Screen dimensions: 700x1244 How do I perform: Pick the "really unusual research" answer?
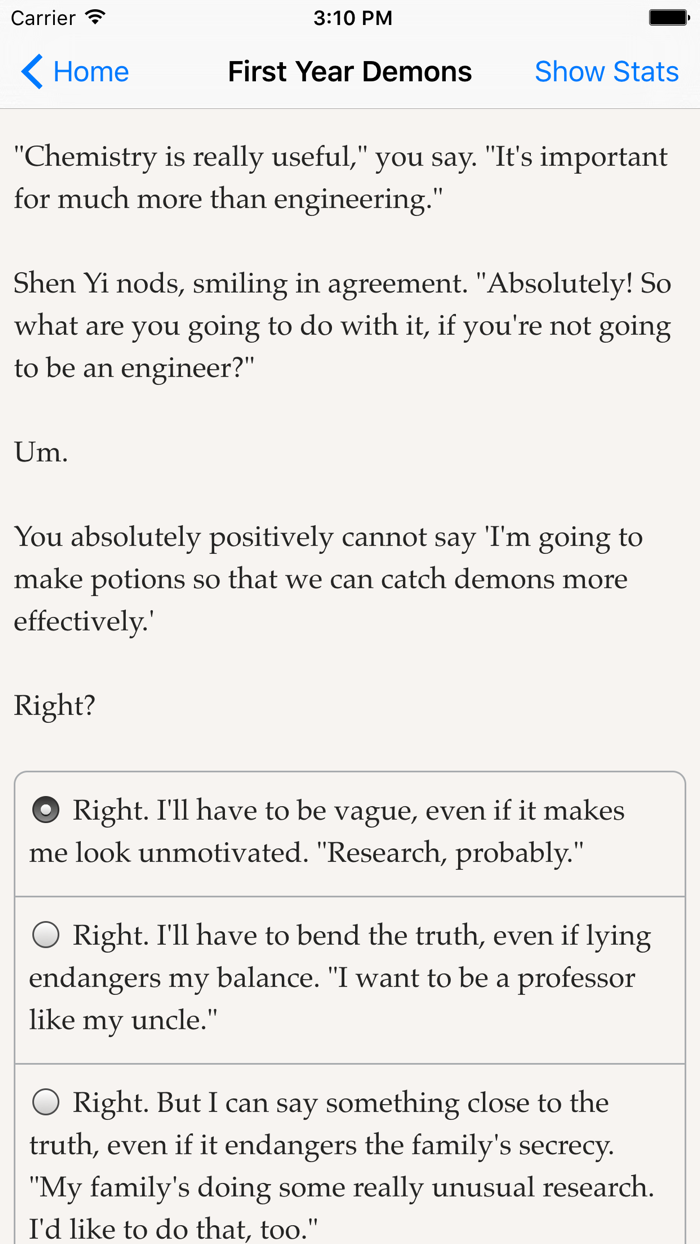350,1154
